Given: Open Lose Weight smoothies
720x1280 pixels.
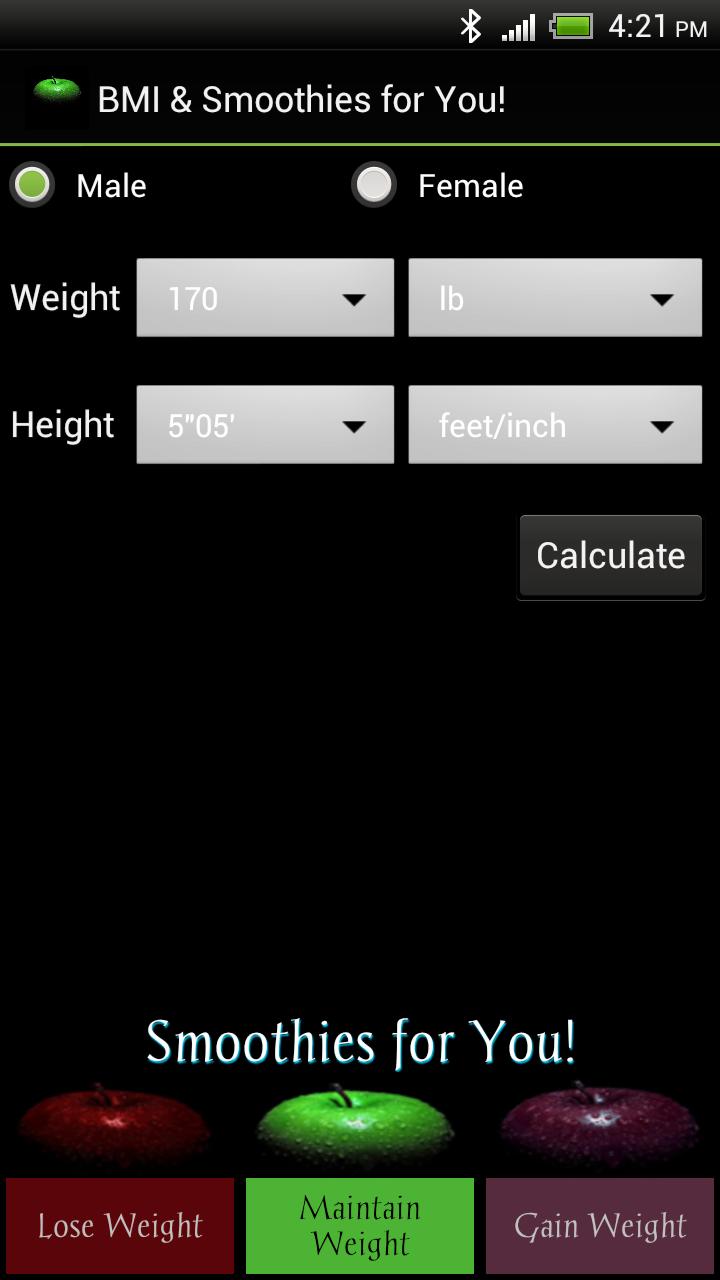Looking at the screenshot, I should (120, 1225).
